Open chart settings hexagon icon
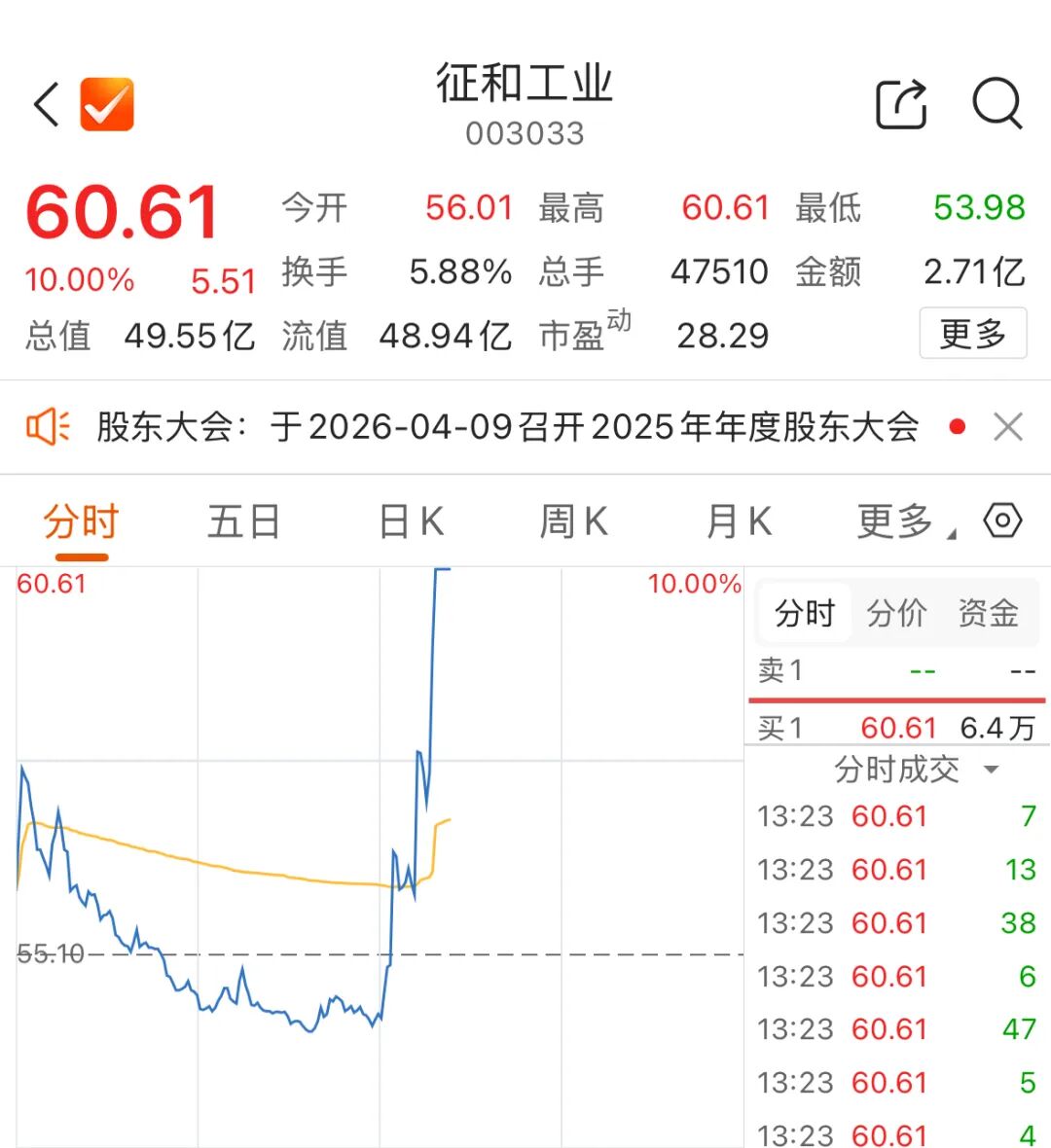This screenshot has width=1051, height=1148. (1002, 520)
